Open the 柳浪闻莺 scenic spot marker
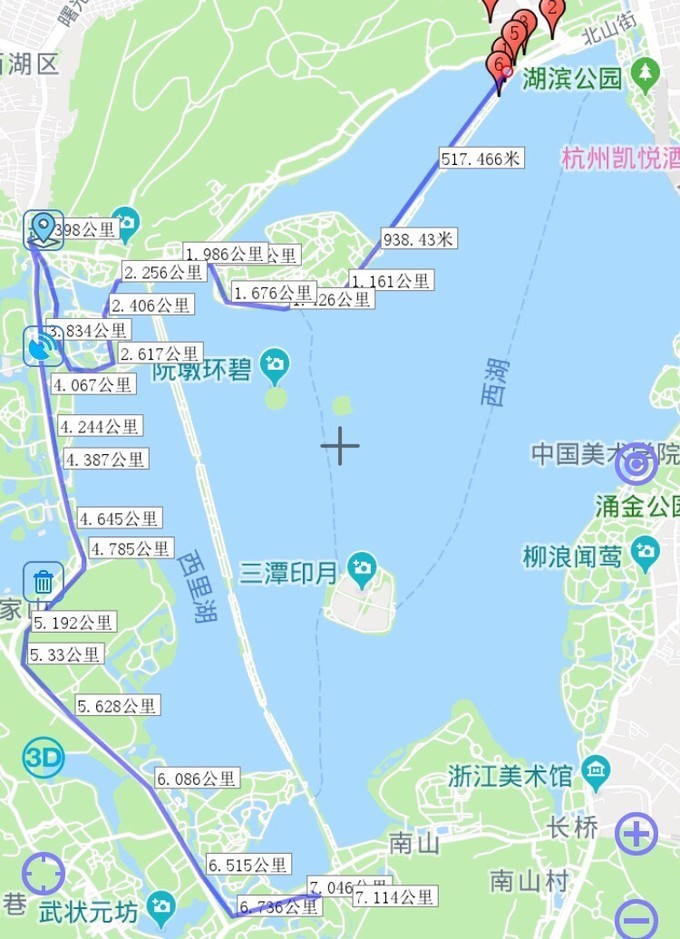This screenshot has width=680, height=939. pos(645,552)
